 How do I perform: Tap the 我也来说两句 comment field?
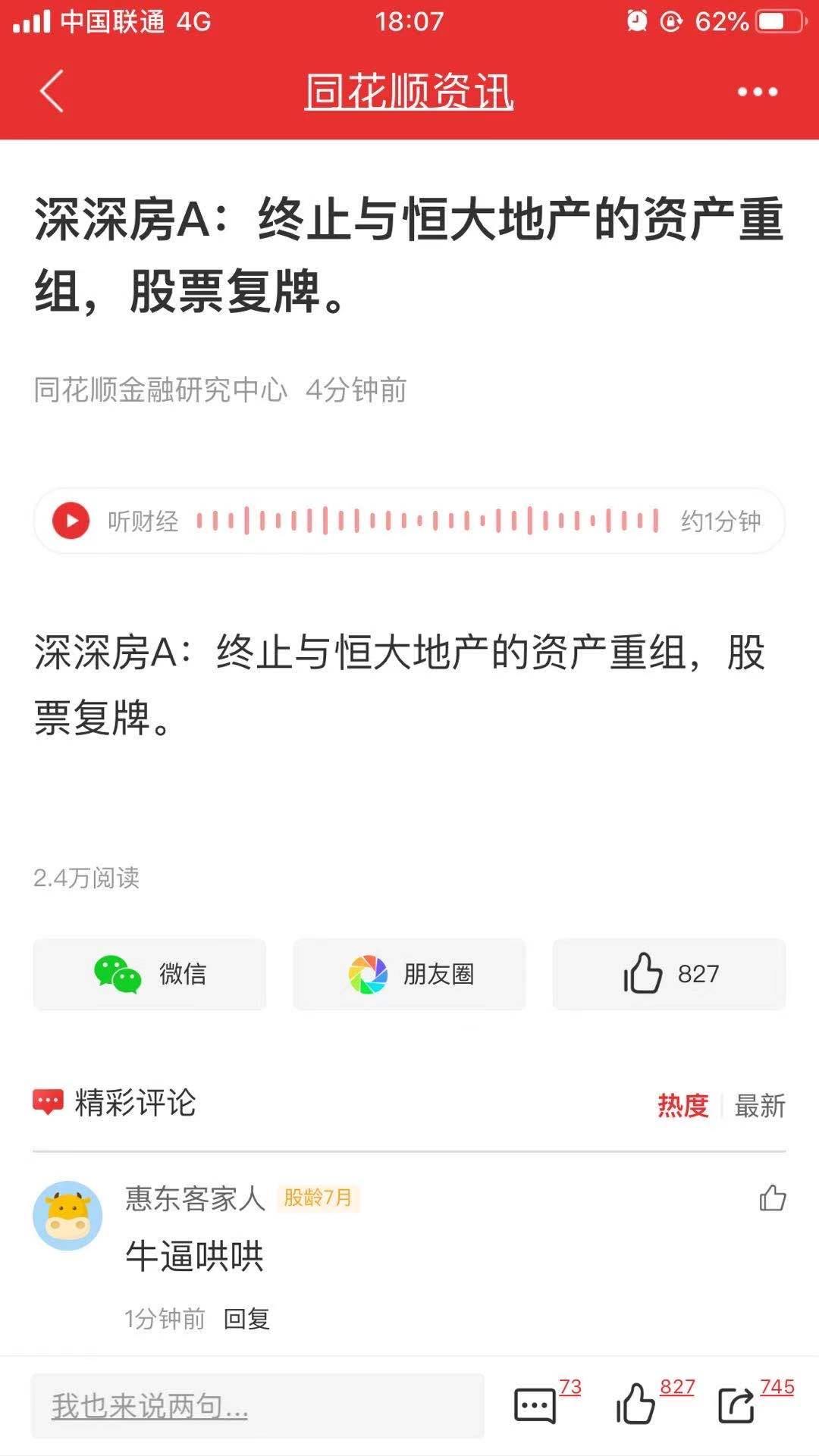click(x=258, y=1406)
